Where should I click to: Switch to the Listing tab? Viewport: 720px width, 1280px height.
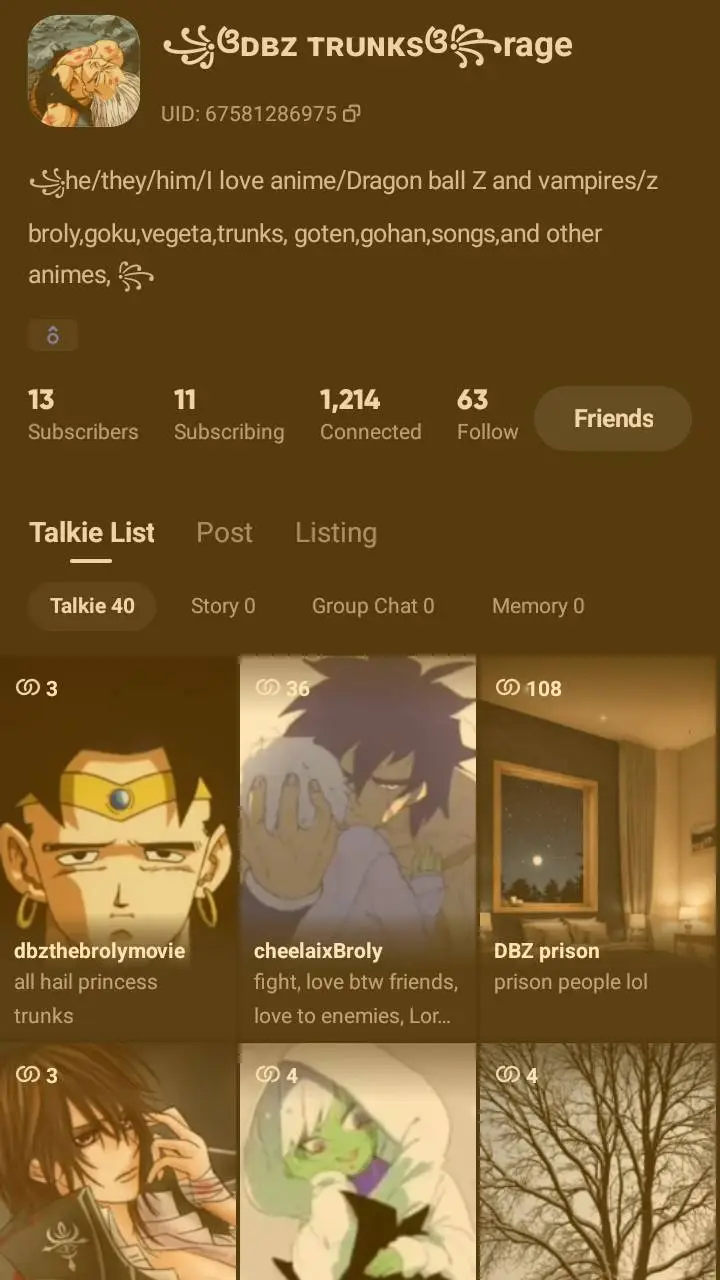click(x=335, y=533)
